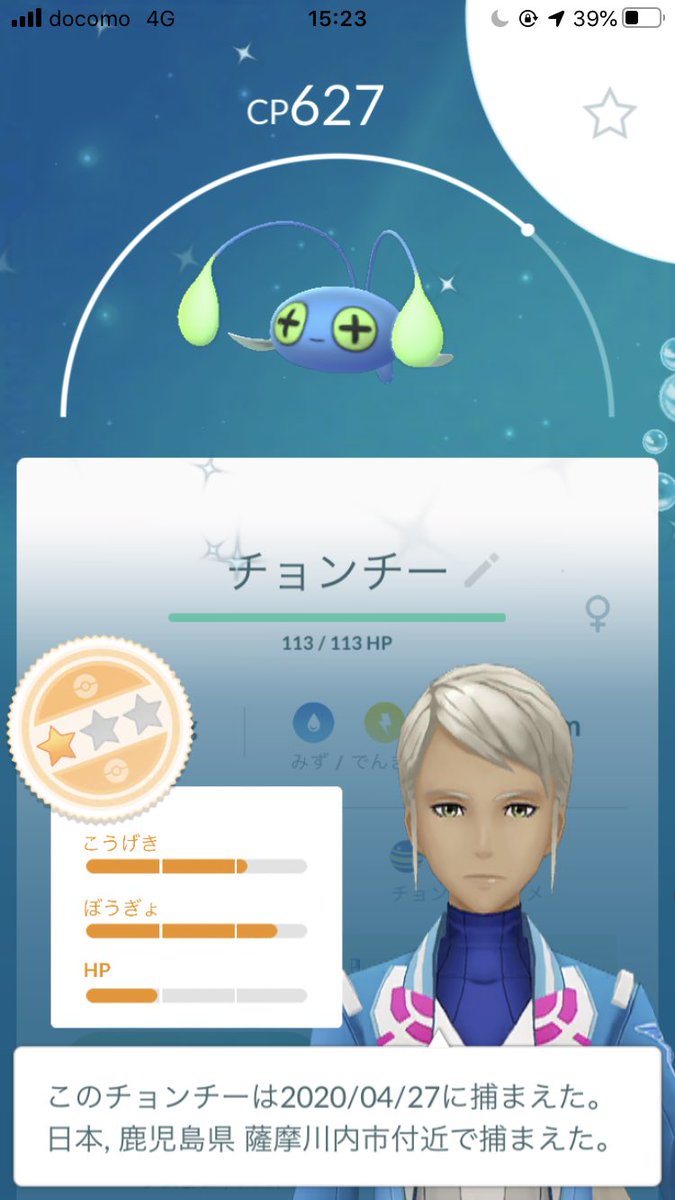Edit the nickname チョンチー with the pencil
Viewport: 675px width, 1200px height.
click(482, 570)
